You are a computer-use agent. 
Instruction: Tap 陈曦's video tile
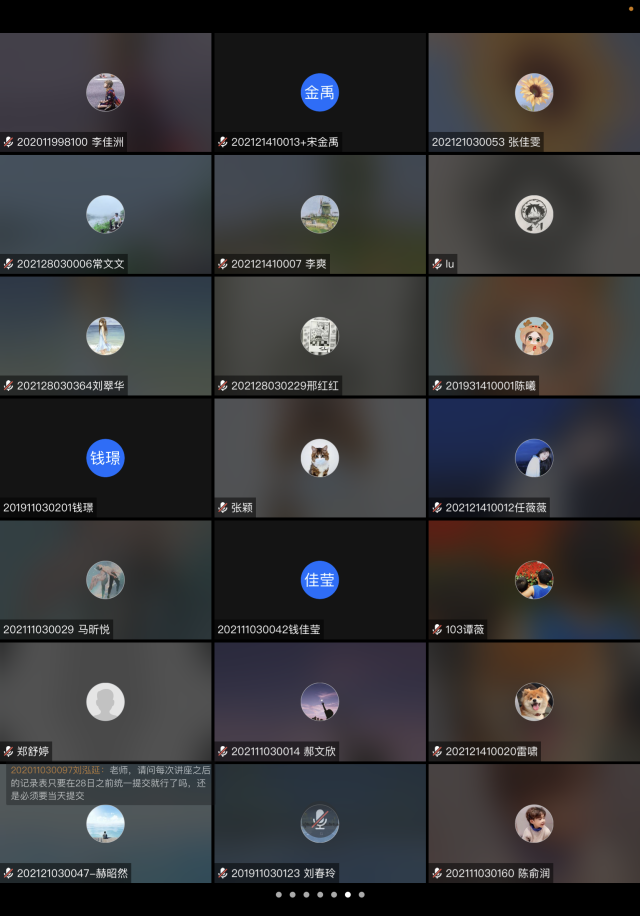coord(534,336)
